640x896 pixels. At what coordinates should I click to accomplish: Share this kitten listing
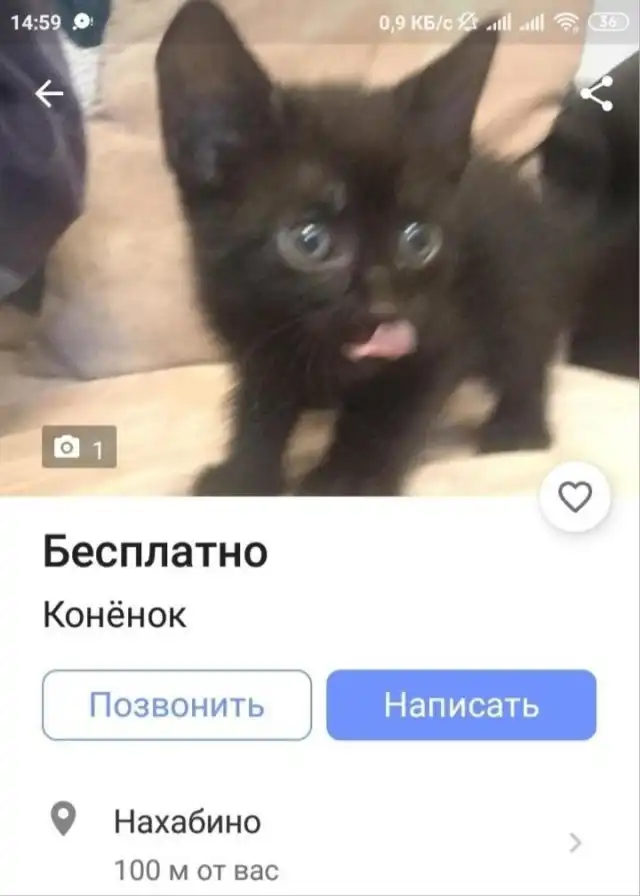click(x=596, y=94)
